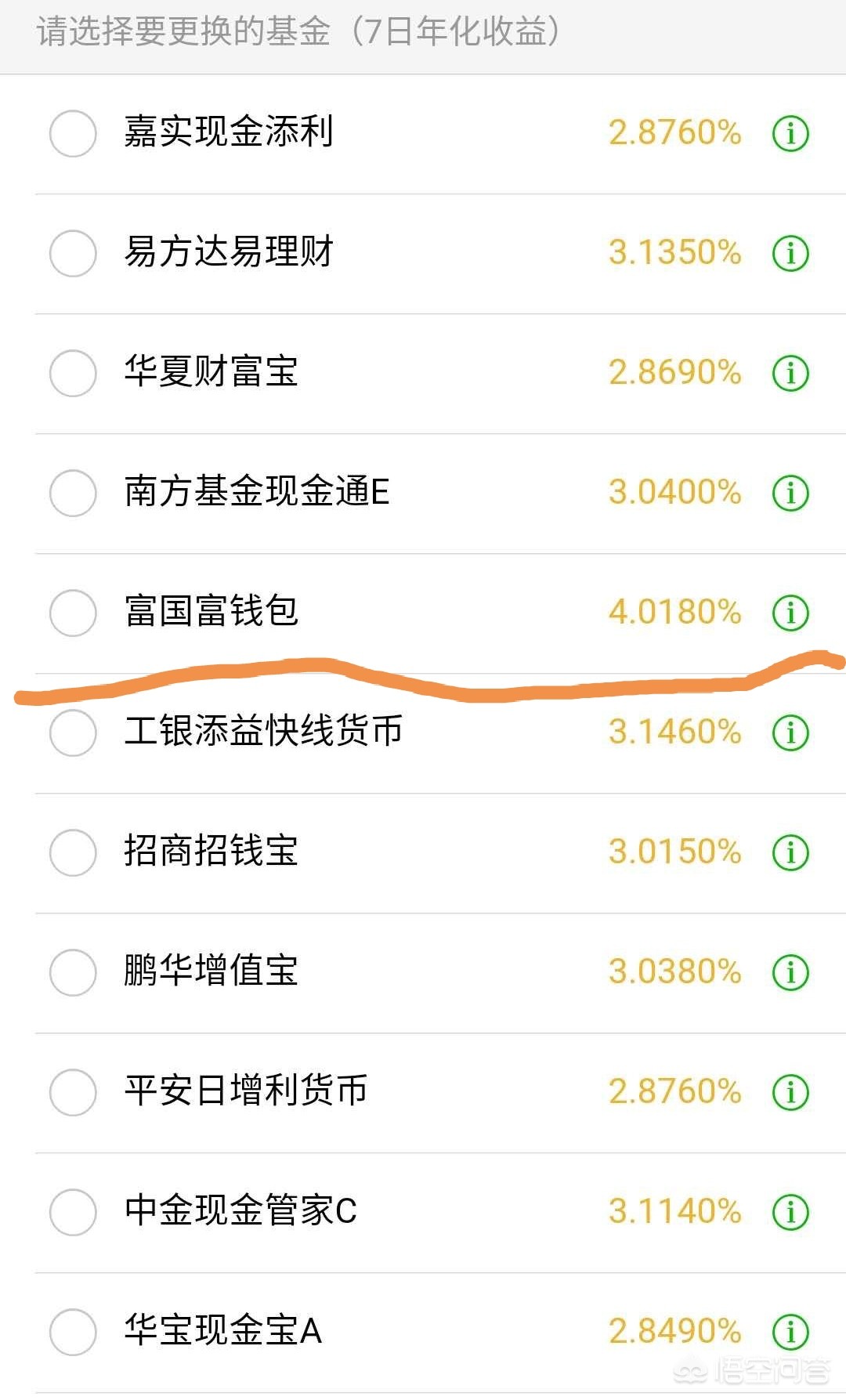
Task: Choose the 工银添益快线货币 option
Action: (x=73, y=733)
